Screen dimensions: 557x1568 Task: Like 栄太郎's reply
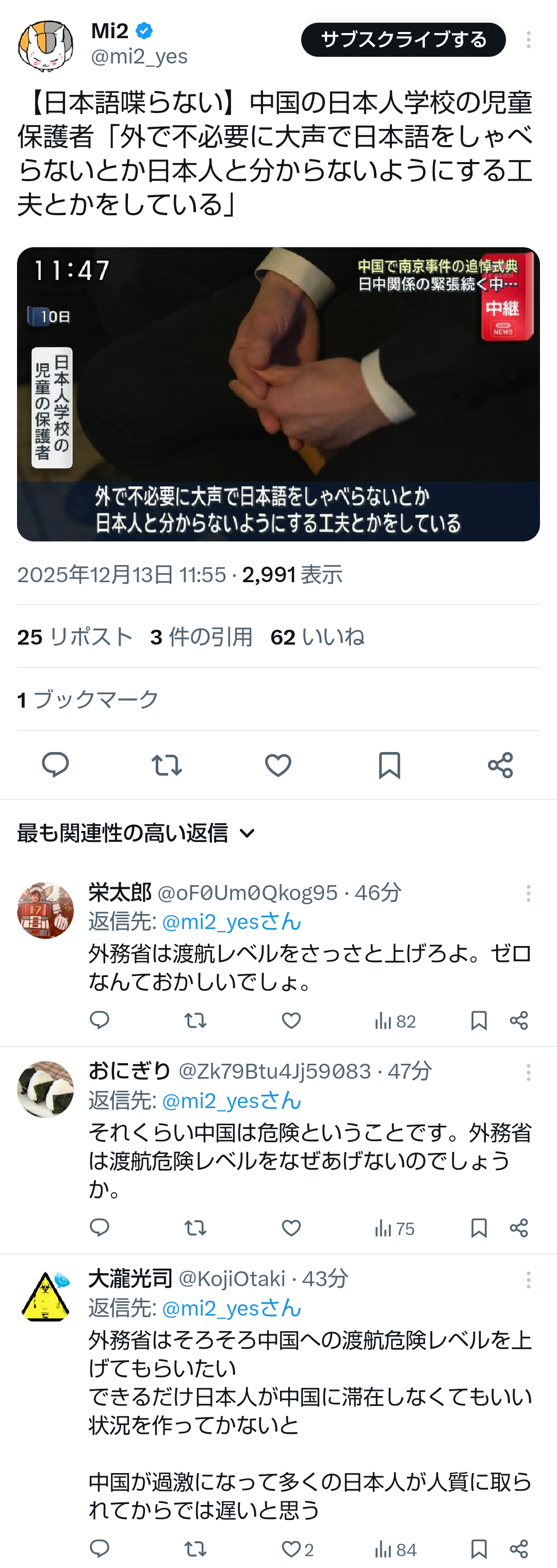pyautogui.click(x=291, y=1020)
